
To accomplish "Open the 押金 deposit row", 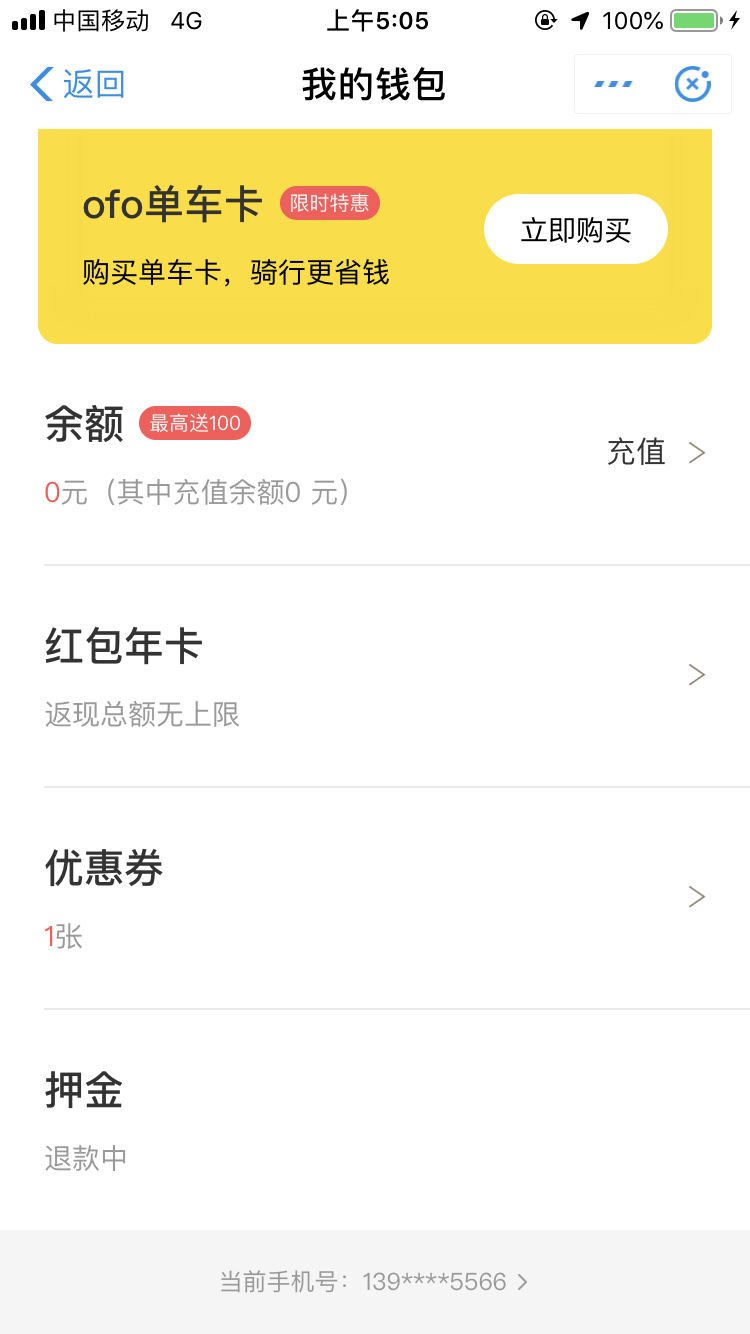I will pos(375,1120).
